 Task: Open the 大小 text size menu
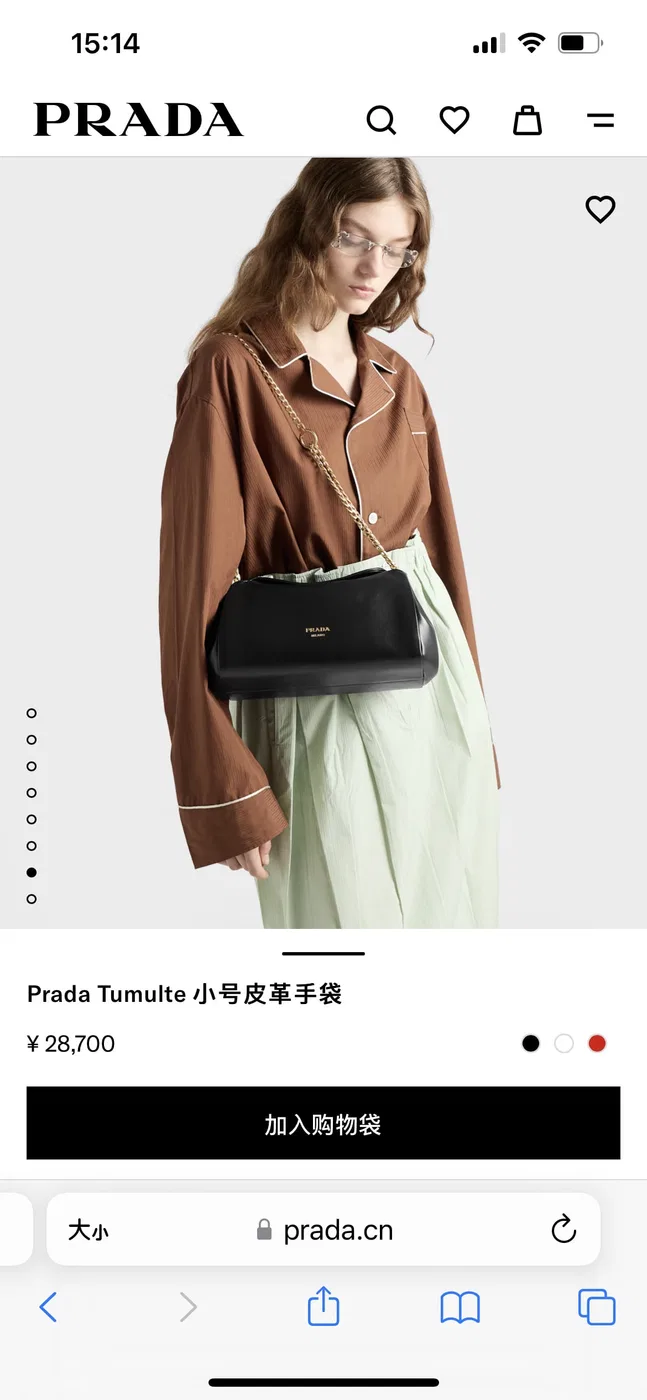tap(88, 1230)
